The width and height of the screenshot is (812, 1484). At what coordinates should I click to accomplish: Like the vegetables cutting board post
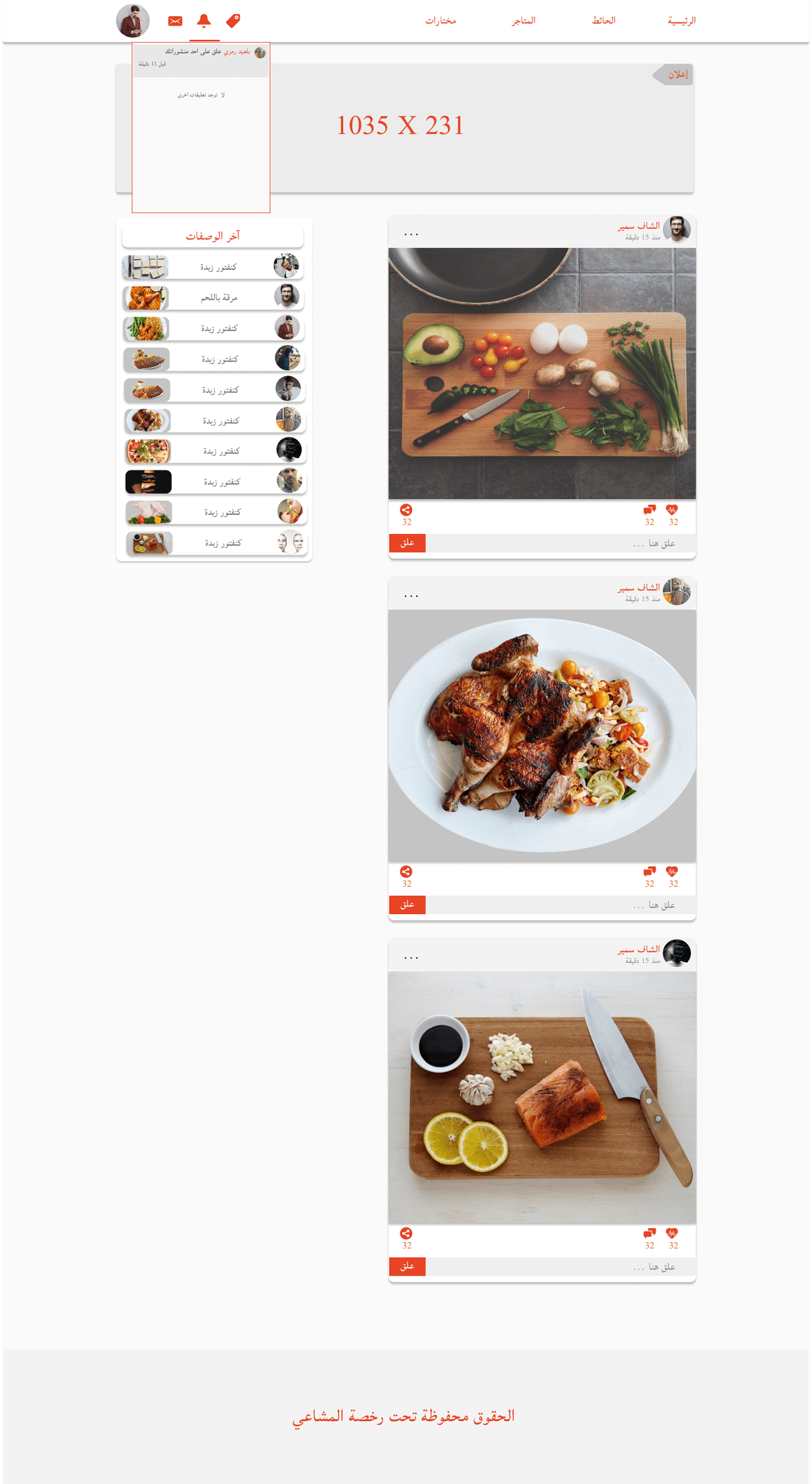[x=671, y=510]
